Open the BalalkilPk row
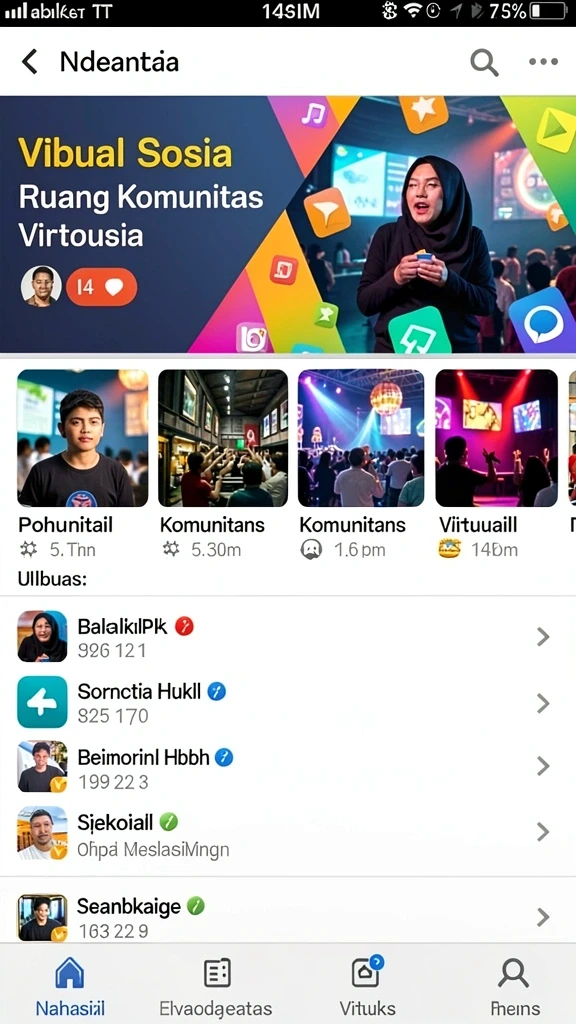Image resolution: width=576 pixels, height=1024 pixels. pyautogui.click(x=288, y=637)
